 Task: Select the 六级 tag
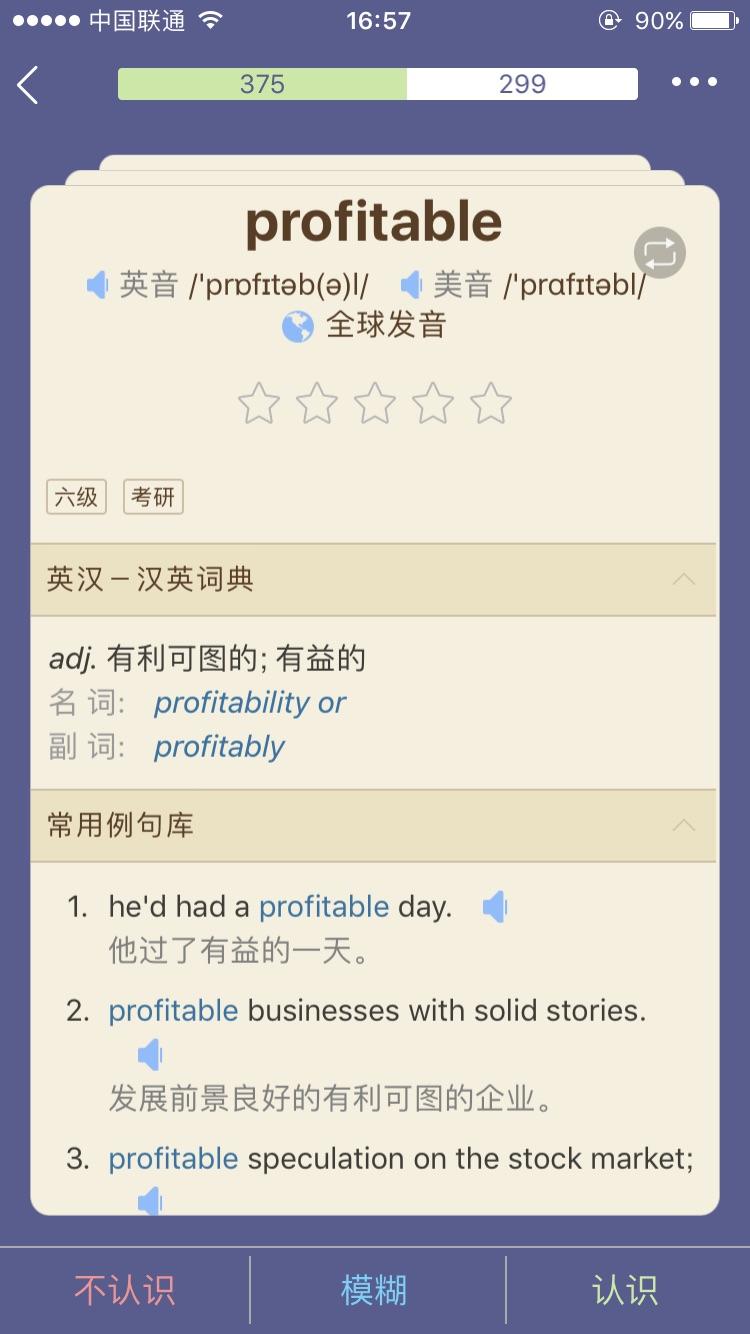pyautogui.click(x=75, y=497)
